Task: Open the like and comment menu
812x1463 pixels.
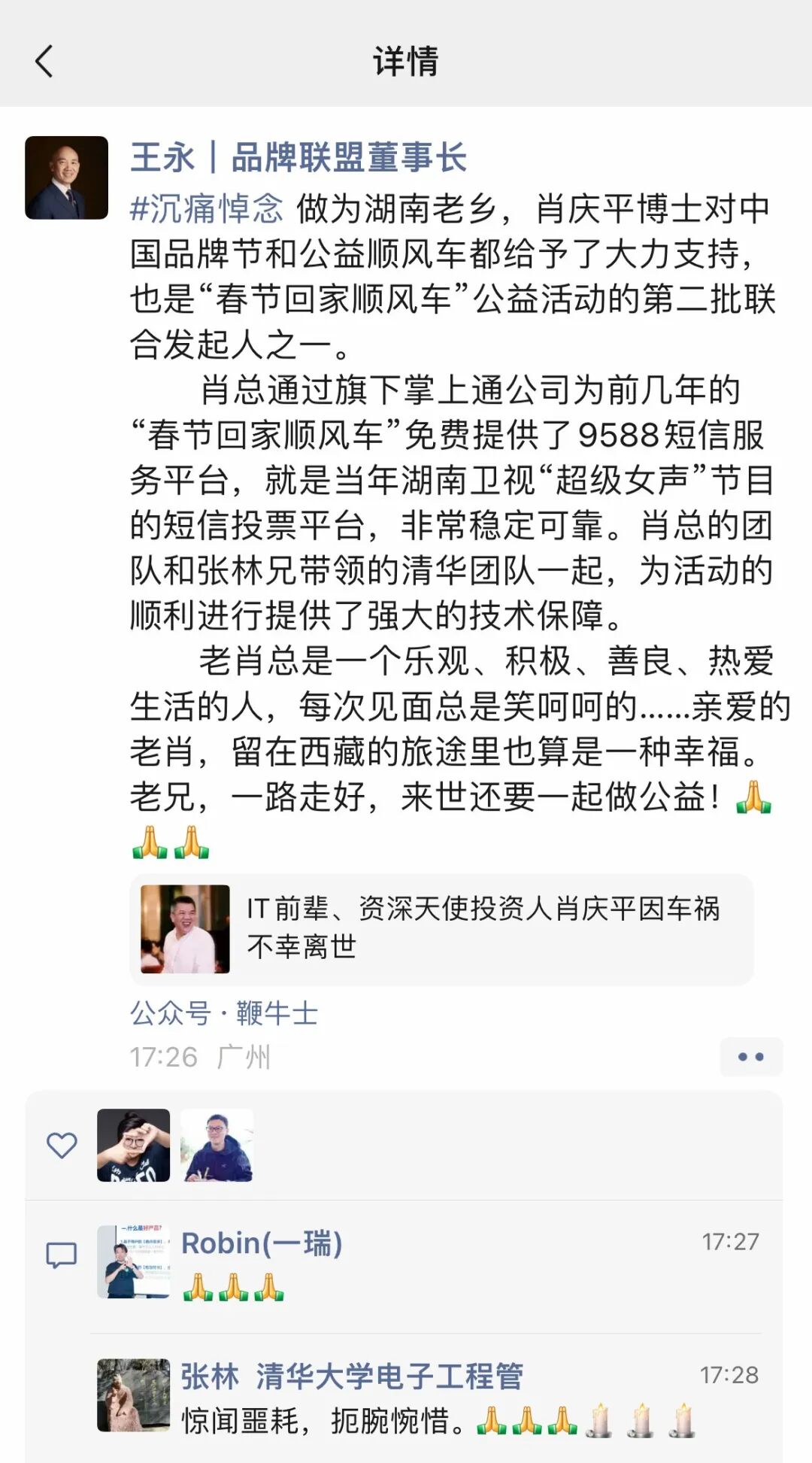Action: [x=750, y=1057]
